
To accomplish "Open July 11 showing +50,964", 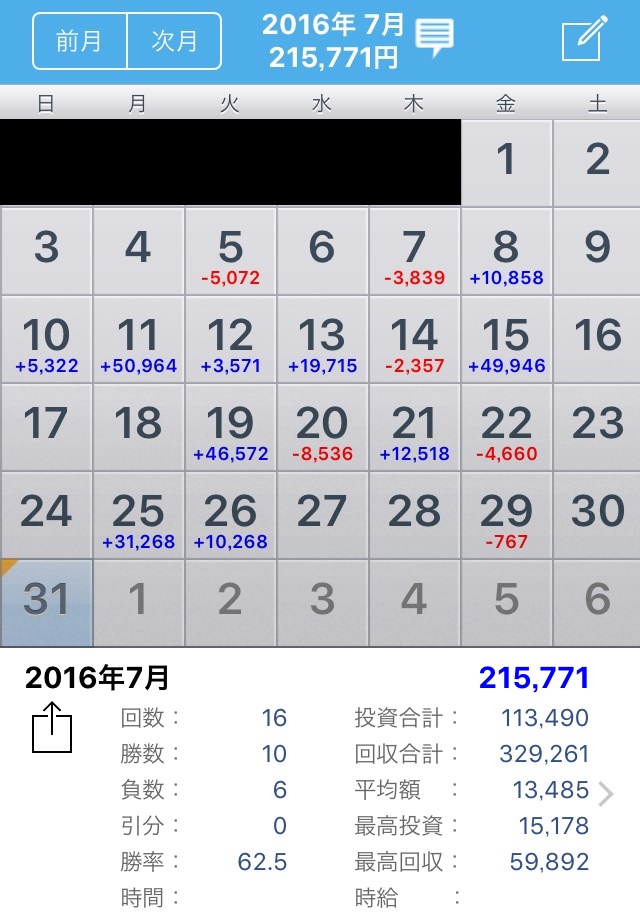I will tap(138, 339).
